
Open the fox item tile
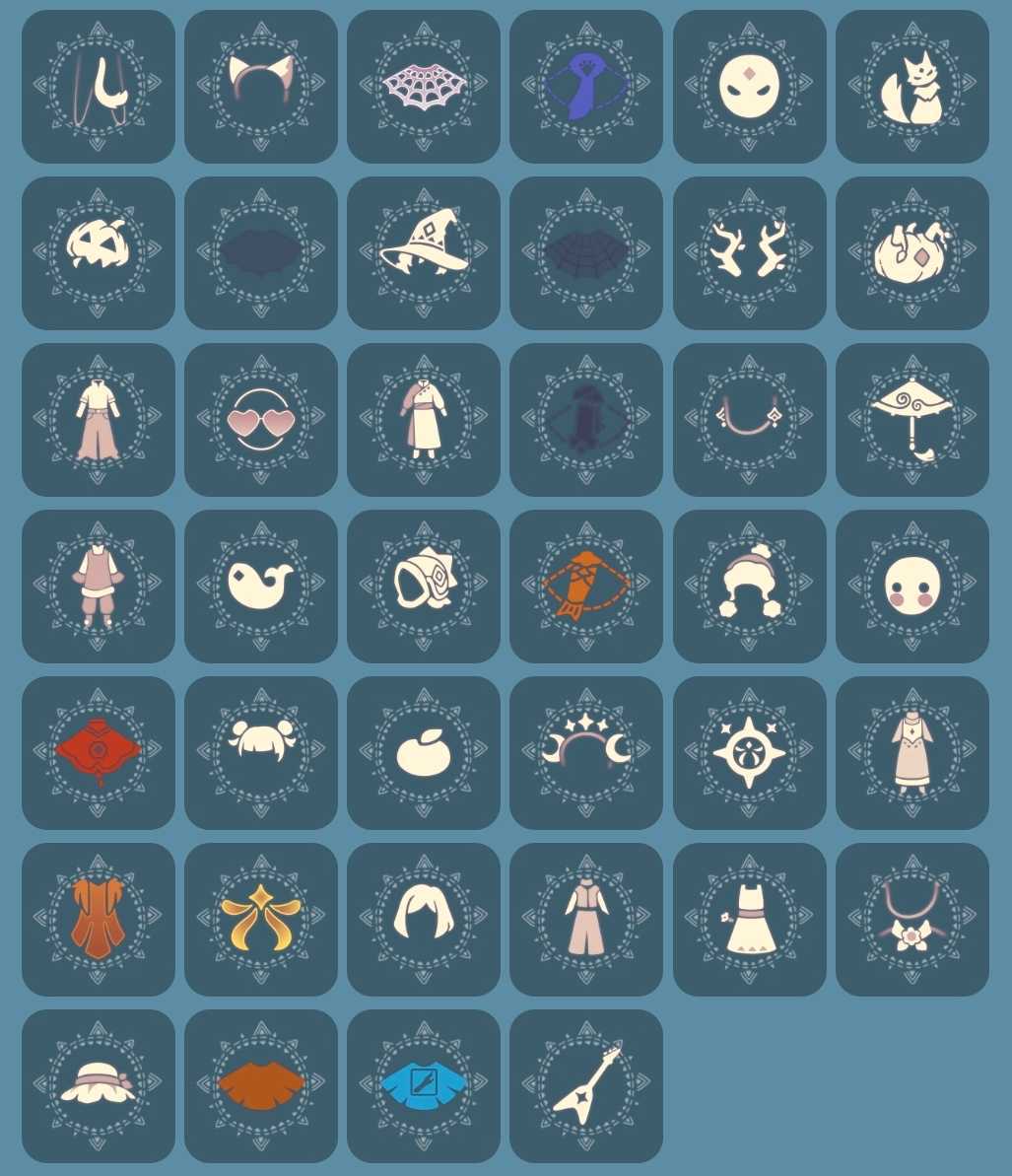912,87
